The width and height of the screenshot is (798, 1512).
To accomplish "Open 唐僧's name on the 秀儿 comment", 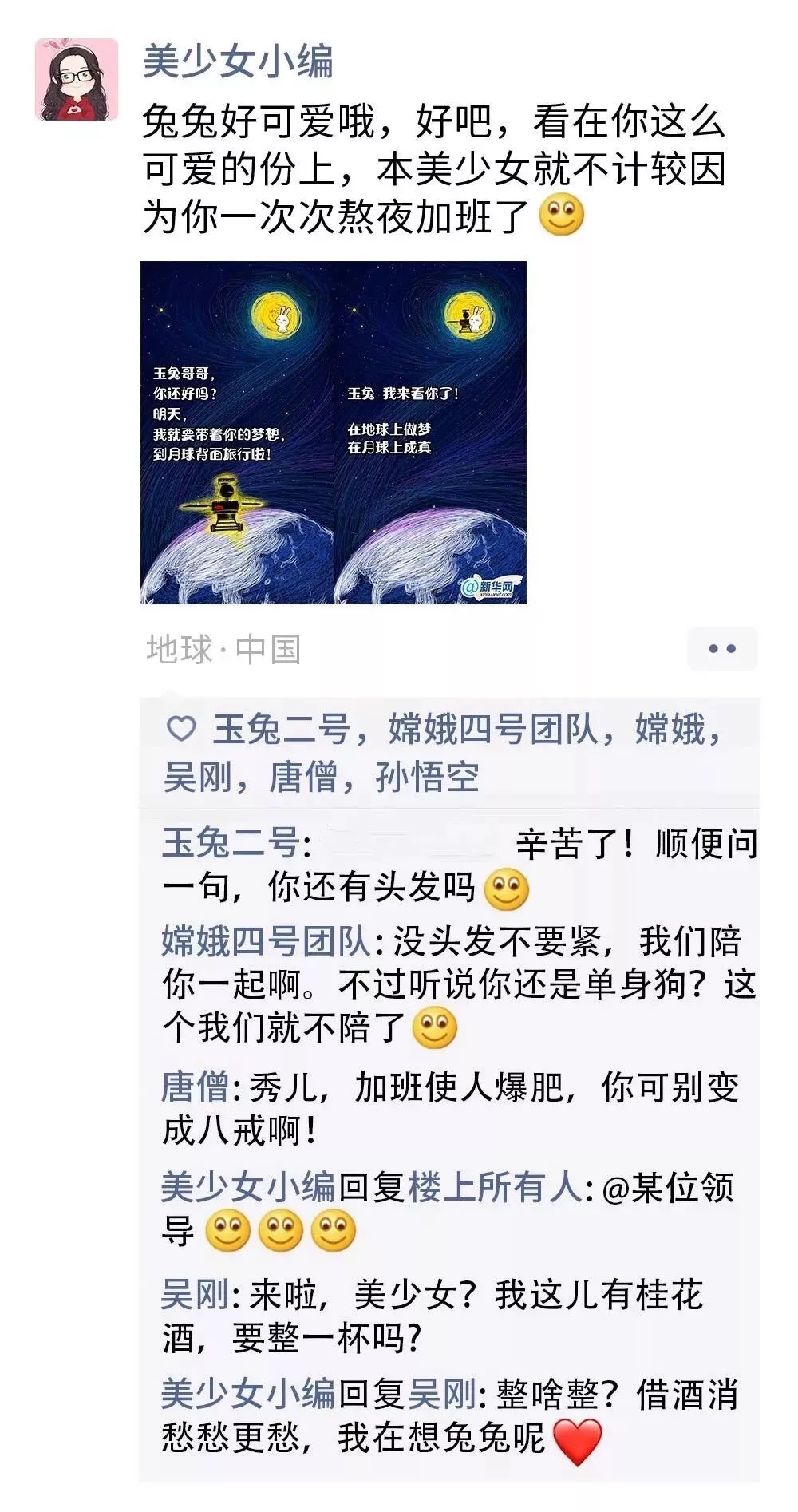I will click(196, 1087).
